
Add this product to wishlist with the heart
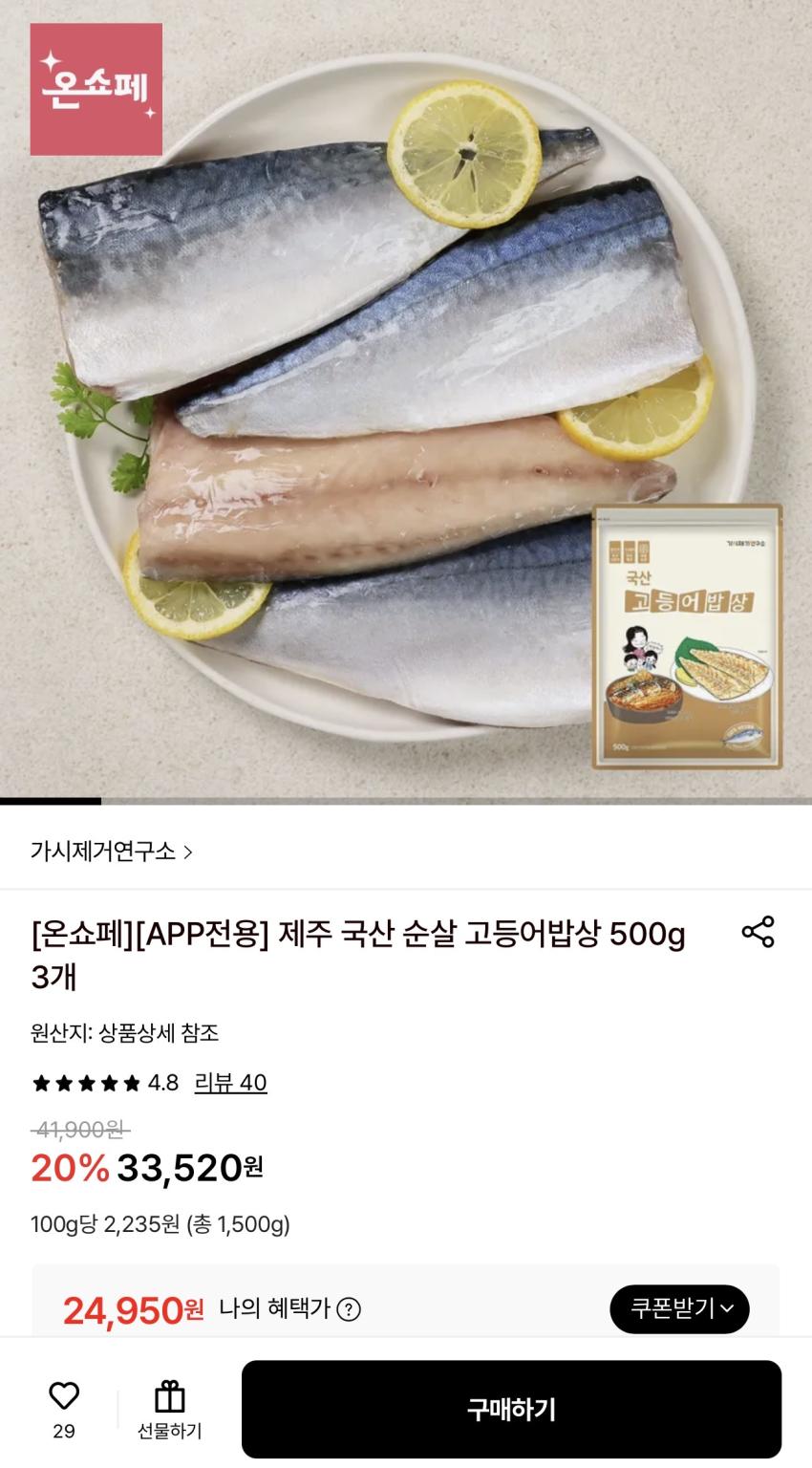[64, 1396]
